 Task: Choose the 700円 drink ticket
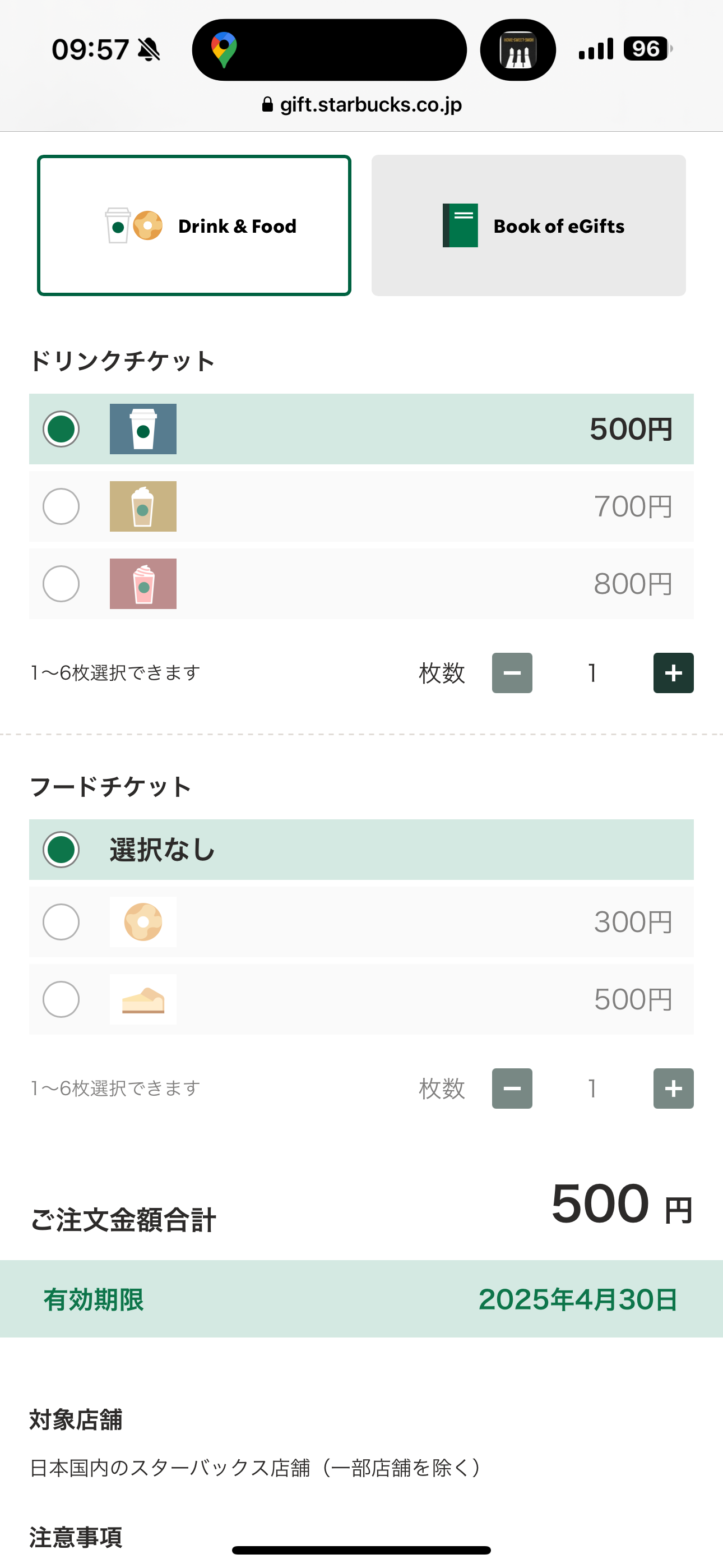click(361, 506)
